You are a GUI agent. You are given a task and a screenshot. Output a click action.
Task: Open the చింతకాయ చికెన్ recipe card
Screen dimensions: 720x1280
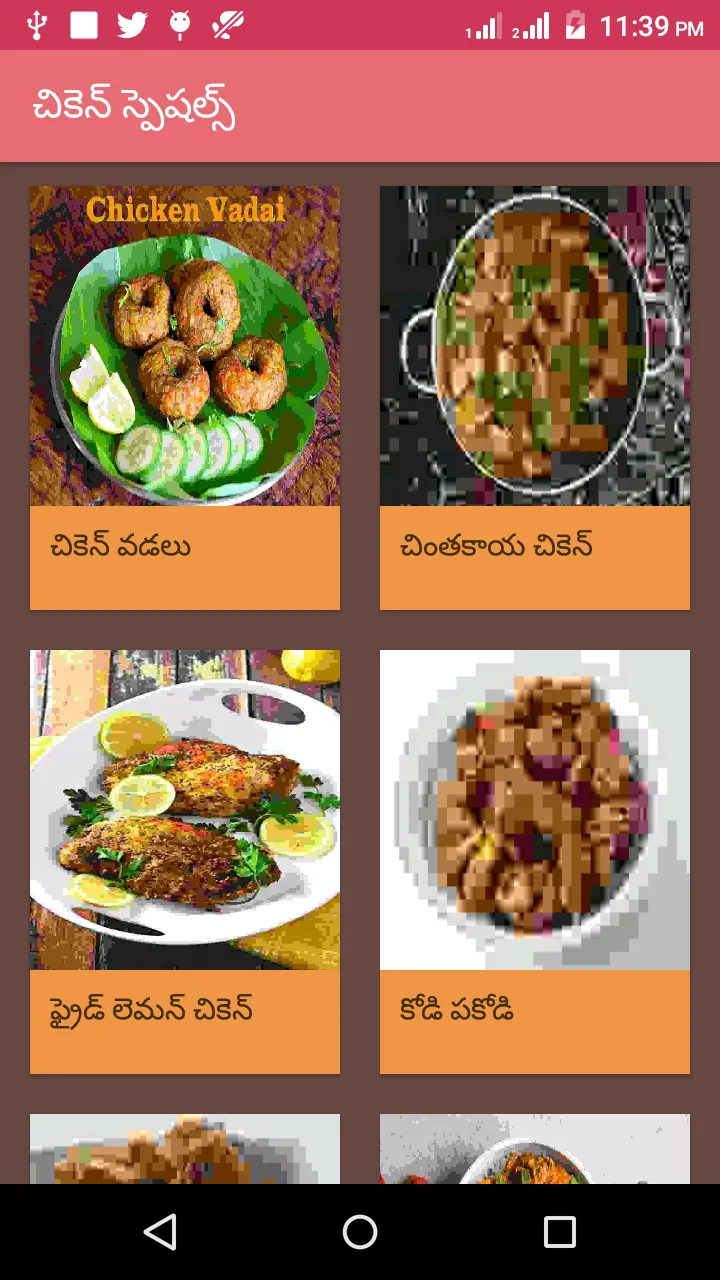[535, 398]
